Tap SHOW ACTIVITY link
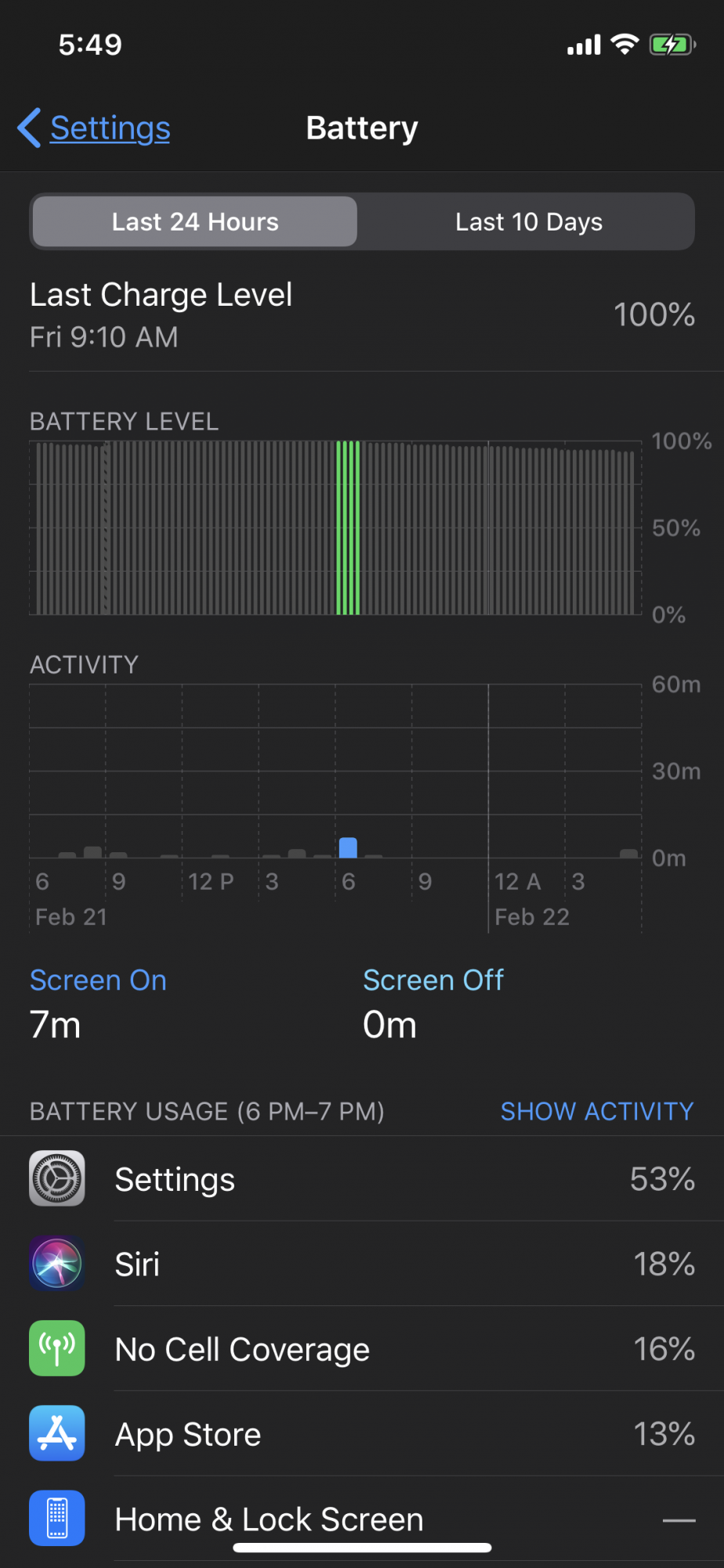This screenshot has height=1568, width=724. [x=596, y=1111]
